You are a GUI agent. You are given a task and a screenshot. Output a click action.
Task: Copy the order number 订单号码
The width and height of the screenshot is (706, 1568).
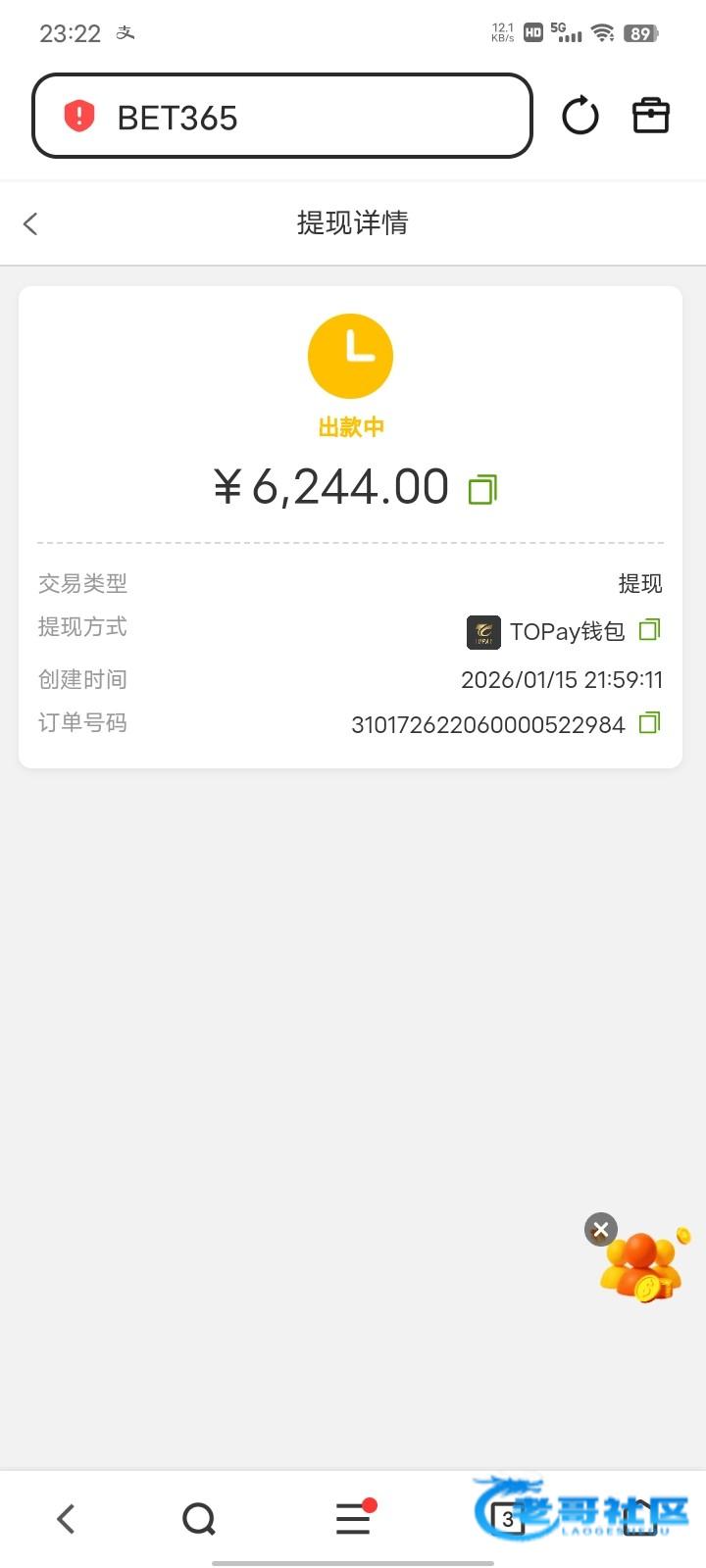pos(649,723)
